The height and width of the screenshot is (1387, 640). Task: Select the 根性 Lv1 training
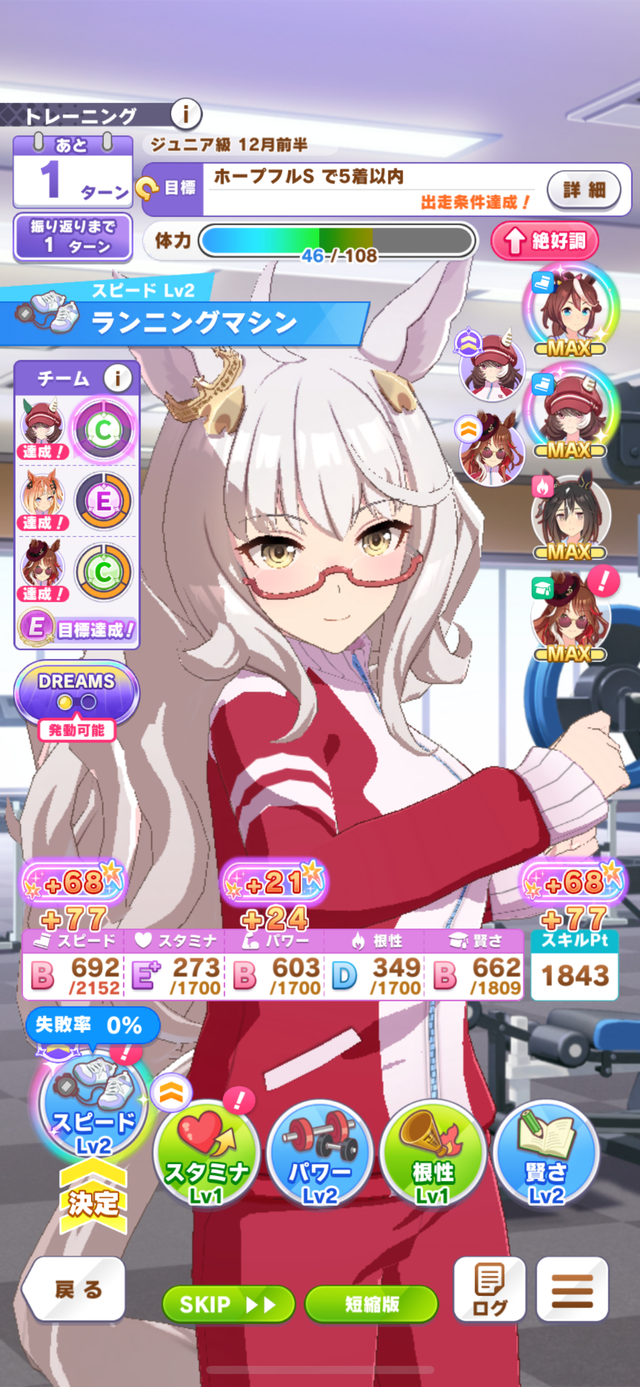click(433, 1154)
